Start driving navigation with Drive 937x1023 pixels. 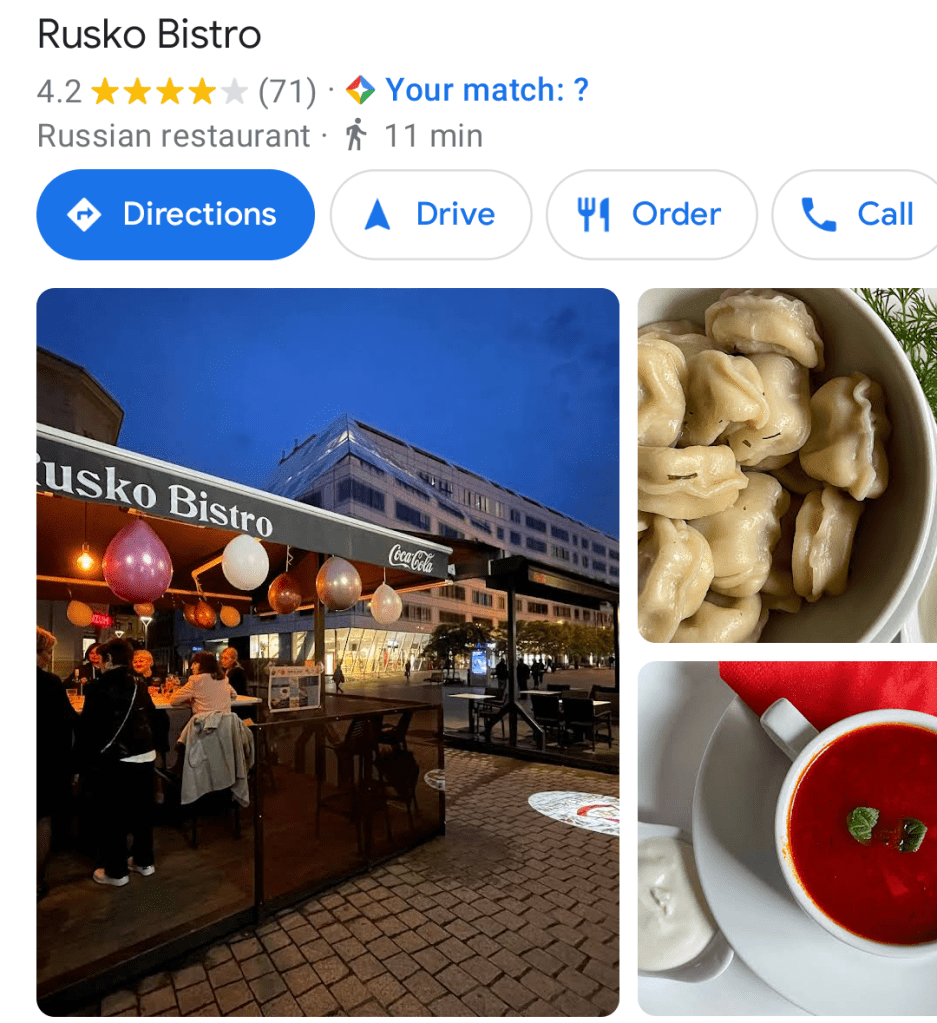431,214
